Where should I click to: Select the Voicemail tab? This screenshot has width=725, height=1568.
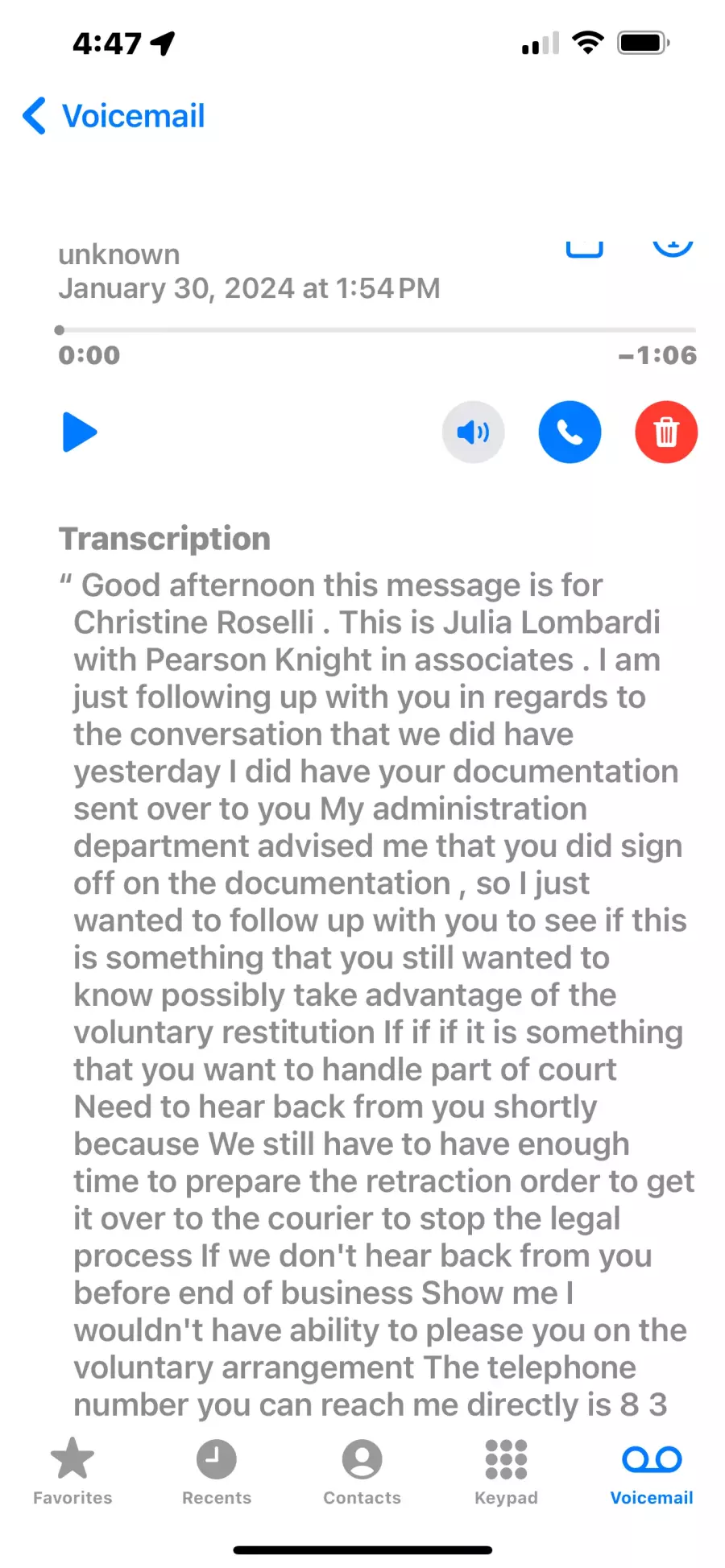click(652, 1472)
